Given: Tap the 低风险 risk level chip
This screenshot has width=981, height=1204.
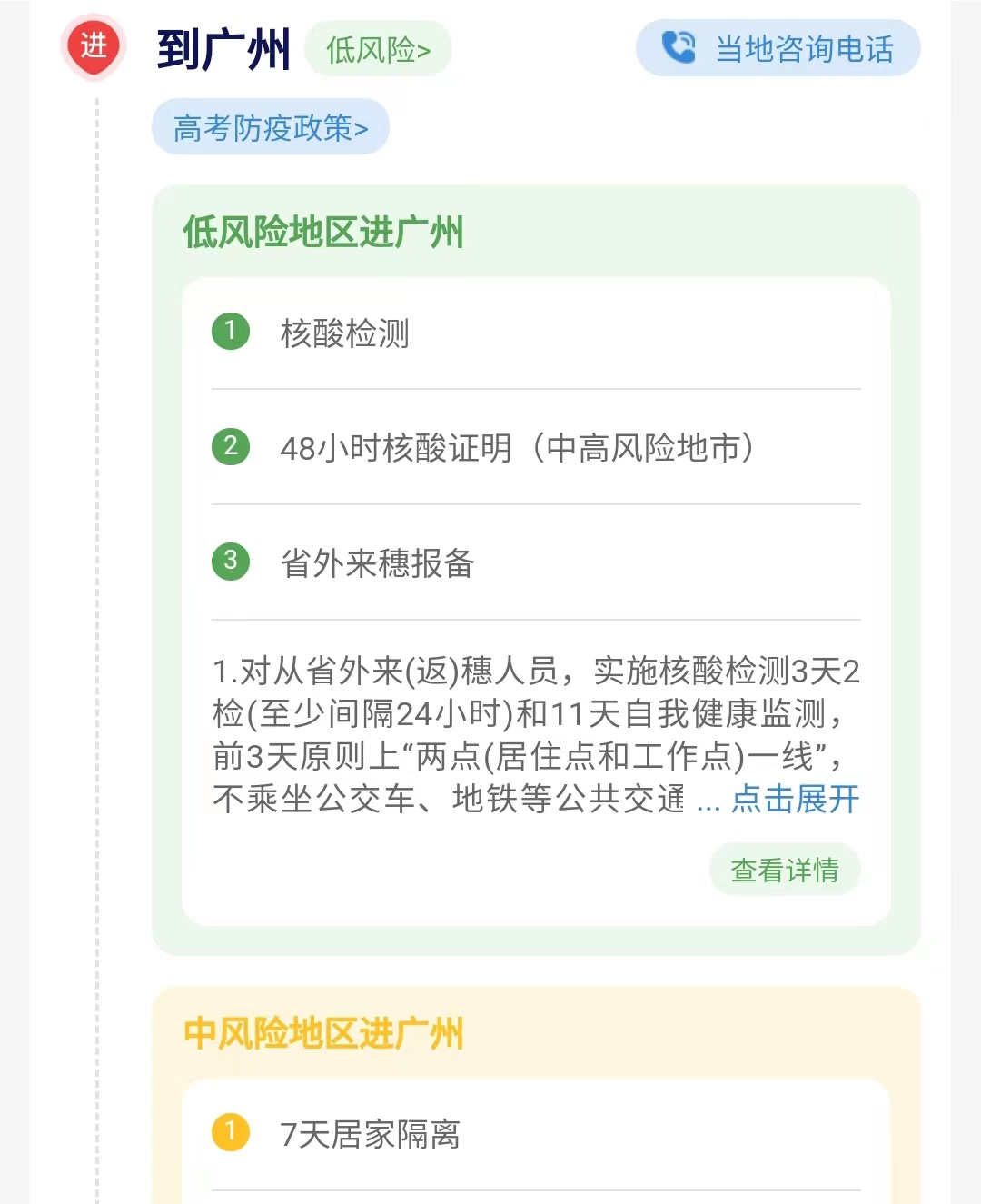Looking at the screenshot, I should (x=378, y=49).
